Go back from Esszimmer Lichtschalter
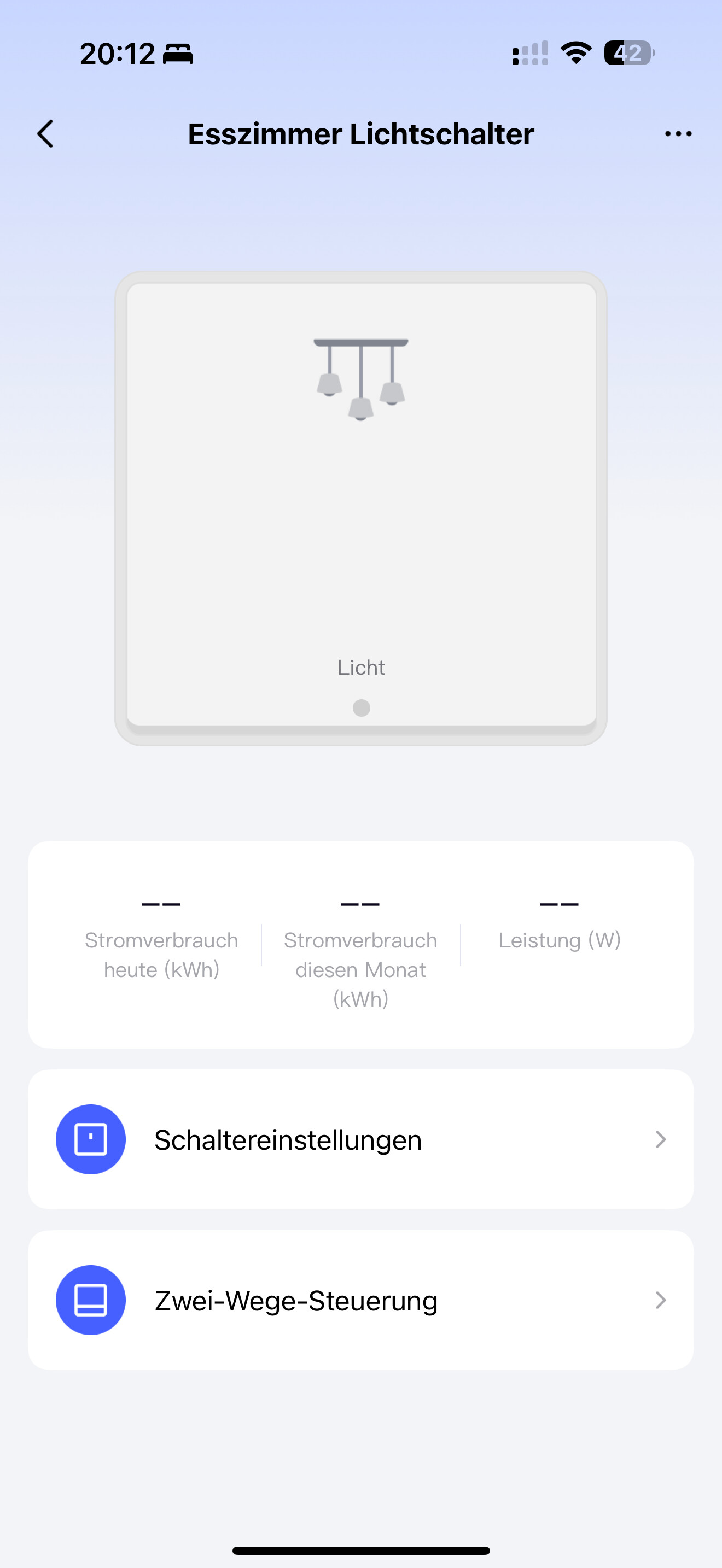 tap(45, 133)
